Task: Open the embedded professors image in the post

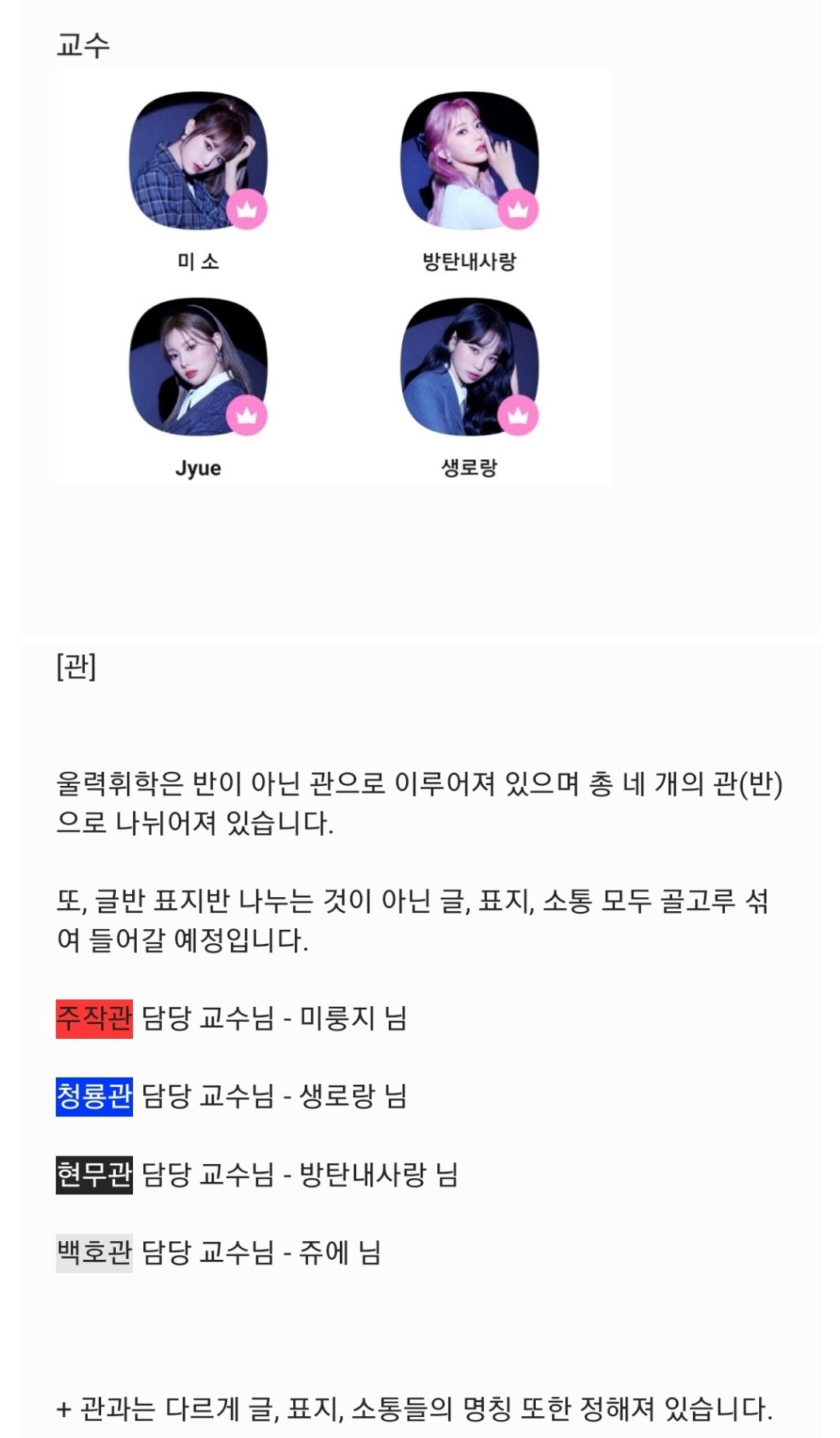Action: coord(334,277)
